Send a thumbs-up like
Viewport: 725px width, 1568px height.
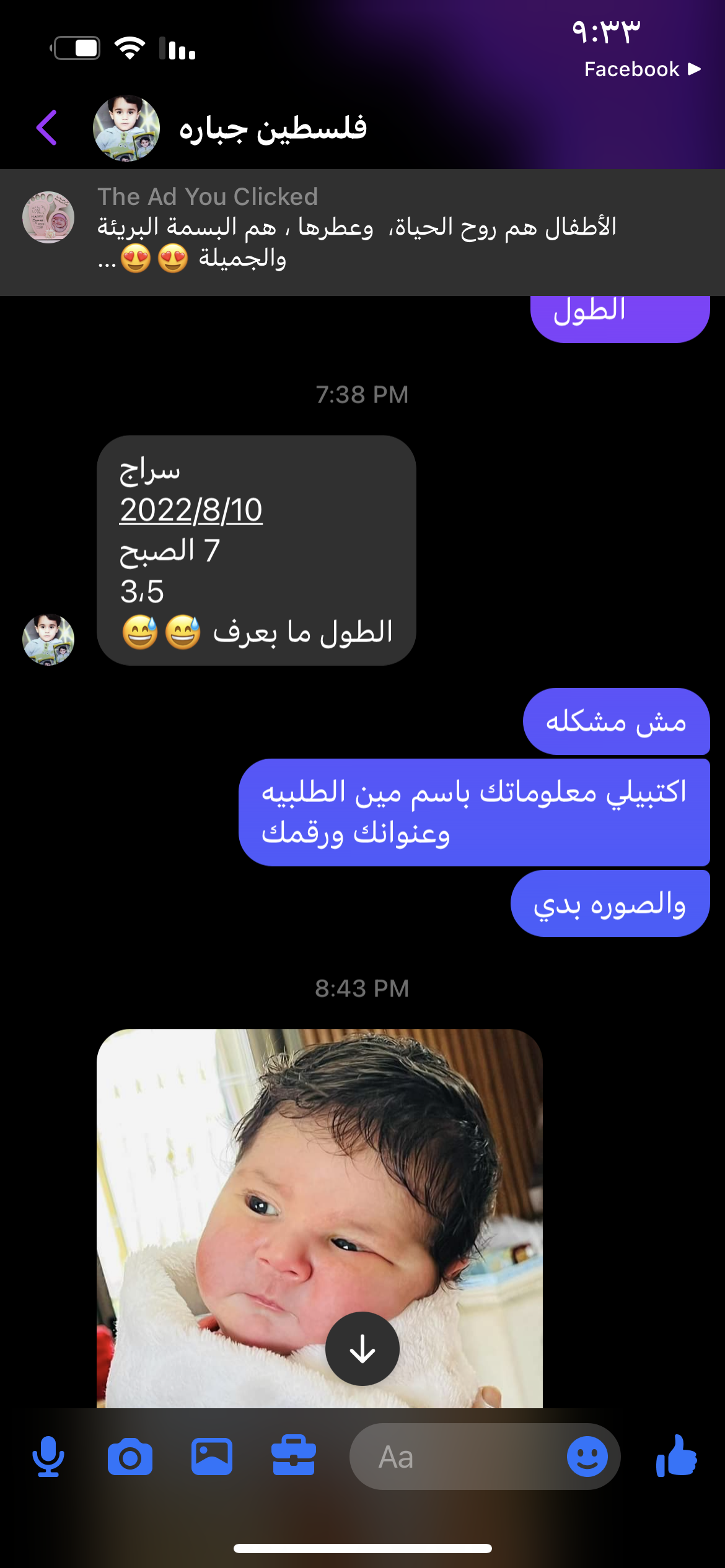677,1457
